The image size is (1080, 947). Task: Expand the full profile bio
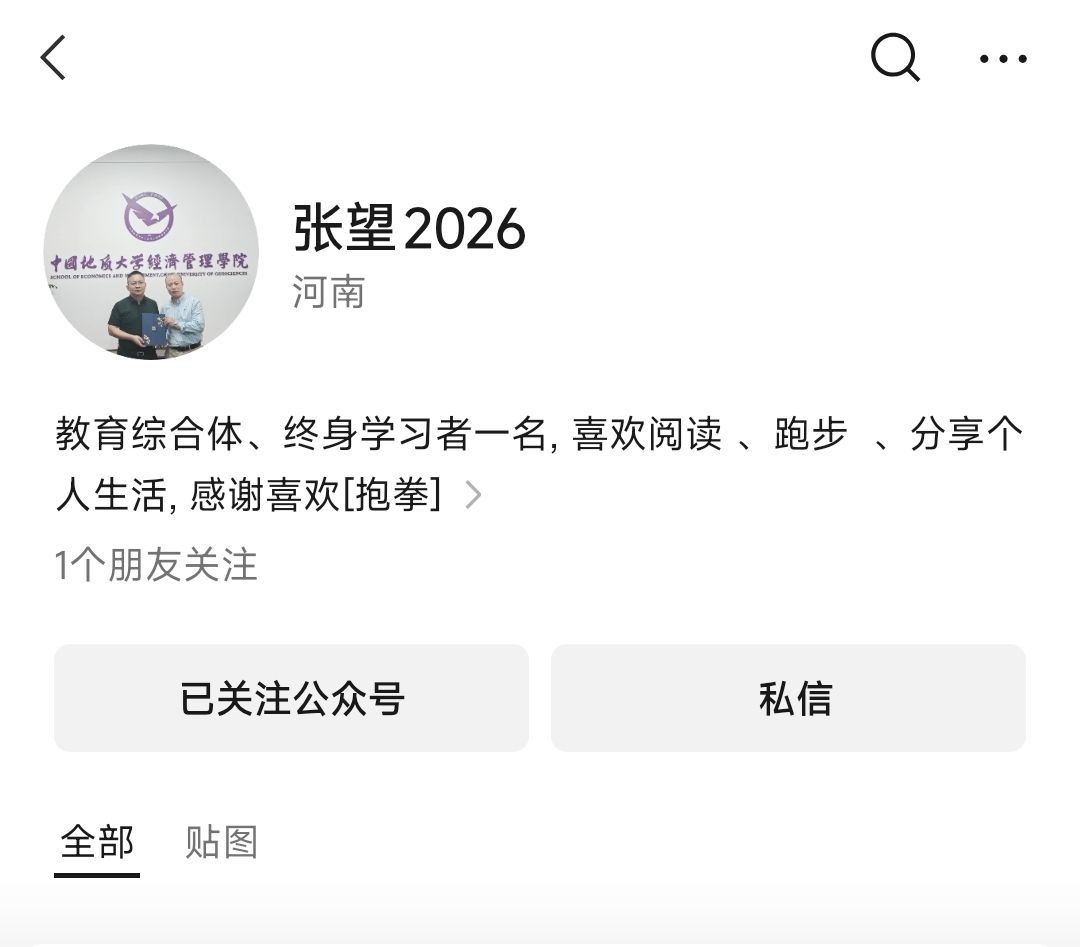[474, 495]
